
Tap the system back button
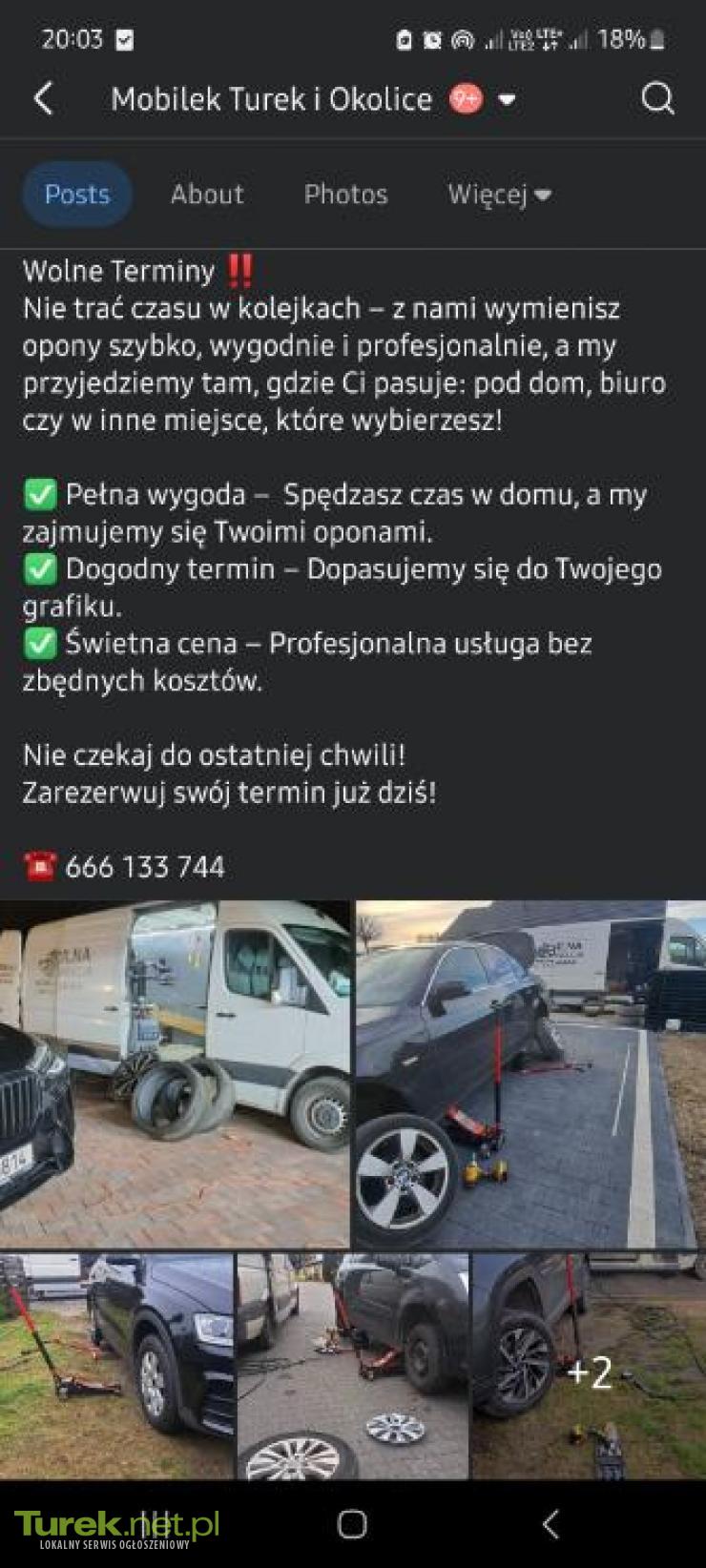[550, 1524]
